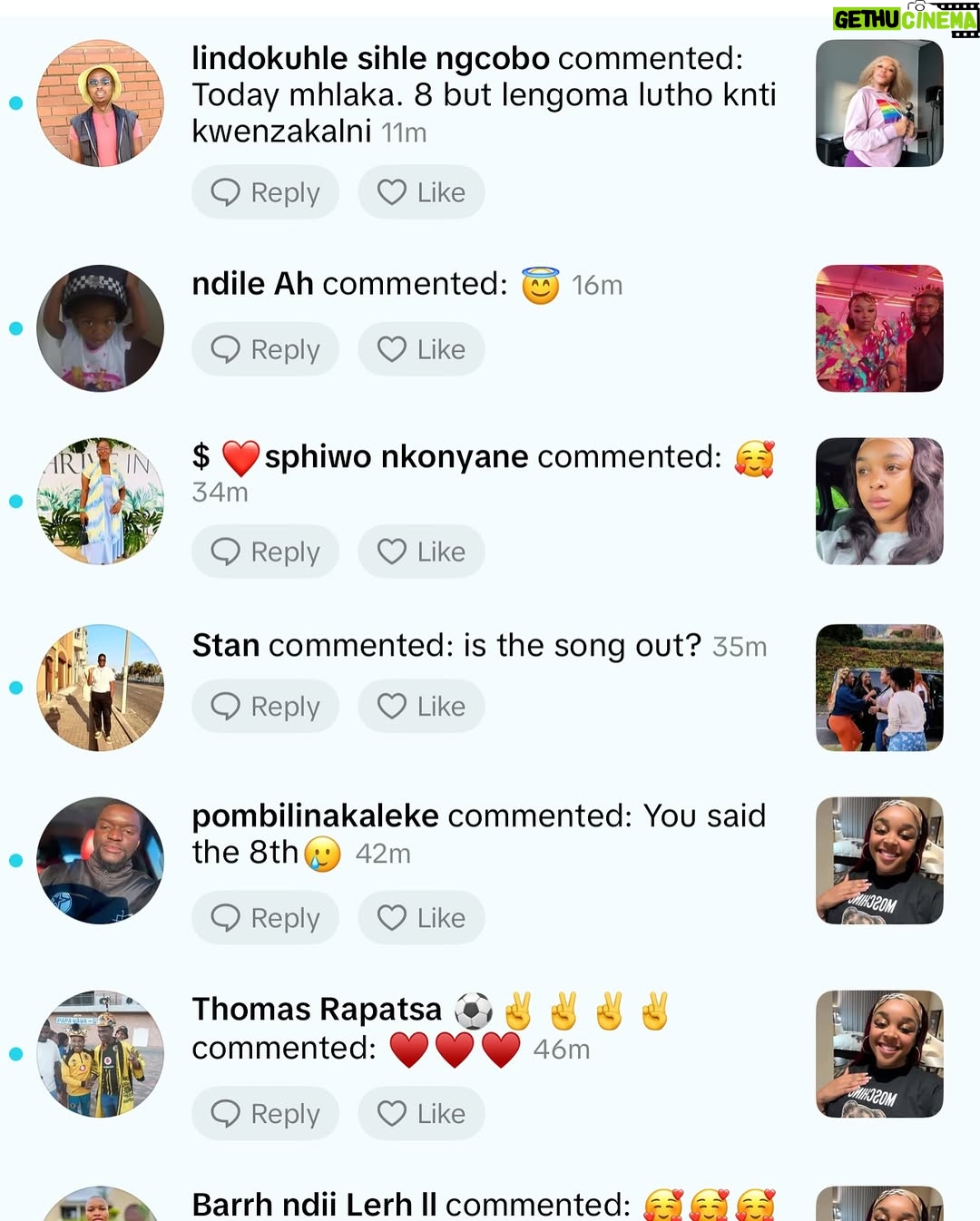Reply to Thomas Rapatsa's comment
Viewport: 980px width, 1221px height.
265,1113
